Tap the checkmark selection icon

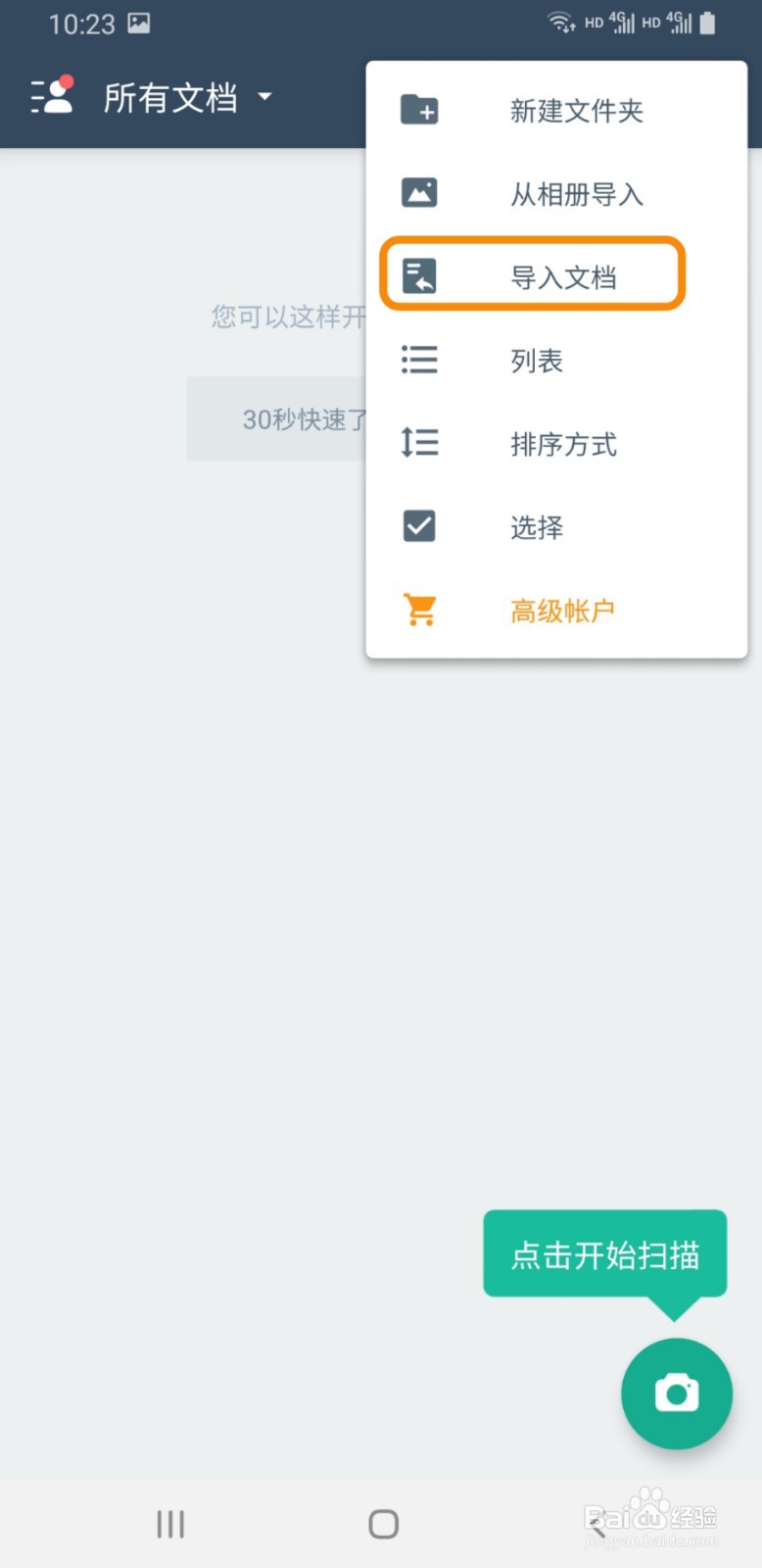pos(419,526)
